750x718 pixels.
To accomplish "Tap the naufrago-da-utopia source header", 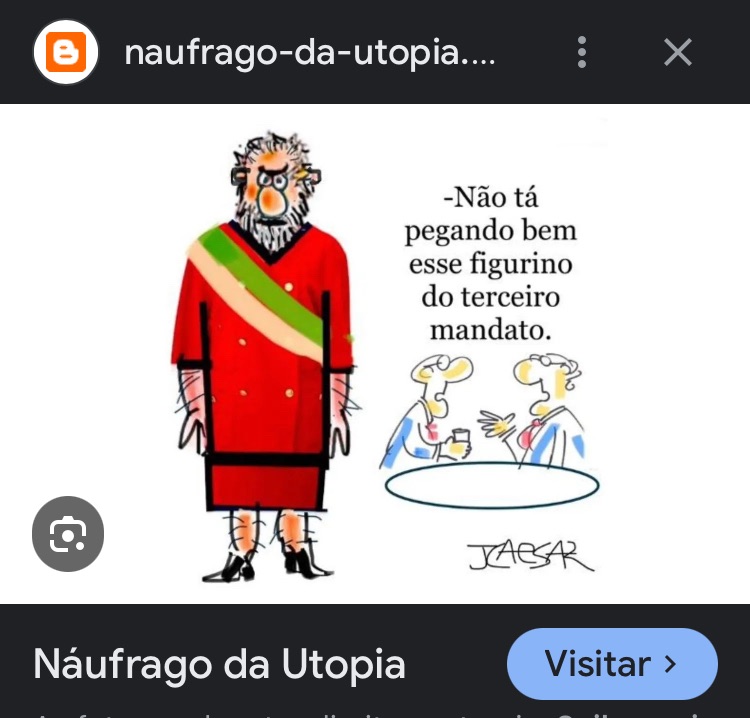I will pyautogui.click(x=309, y=52).
